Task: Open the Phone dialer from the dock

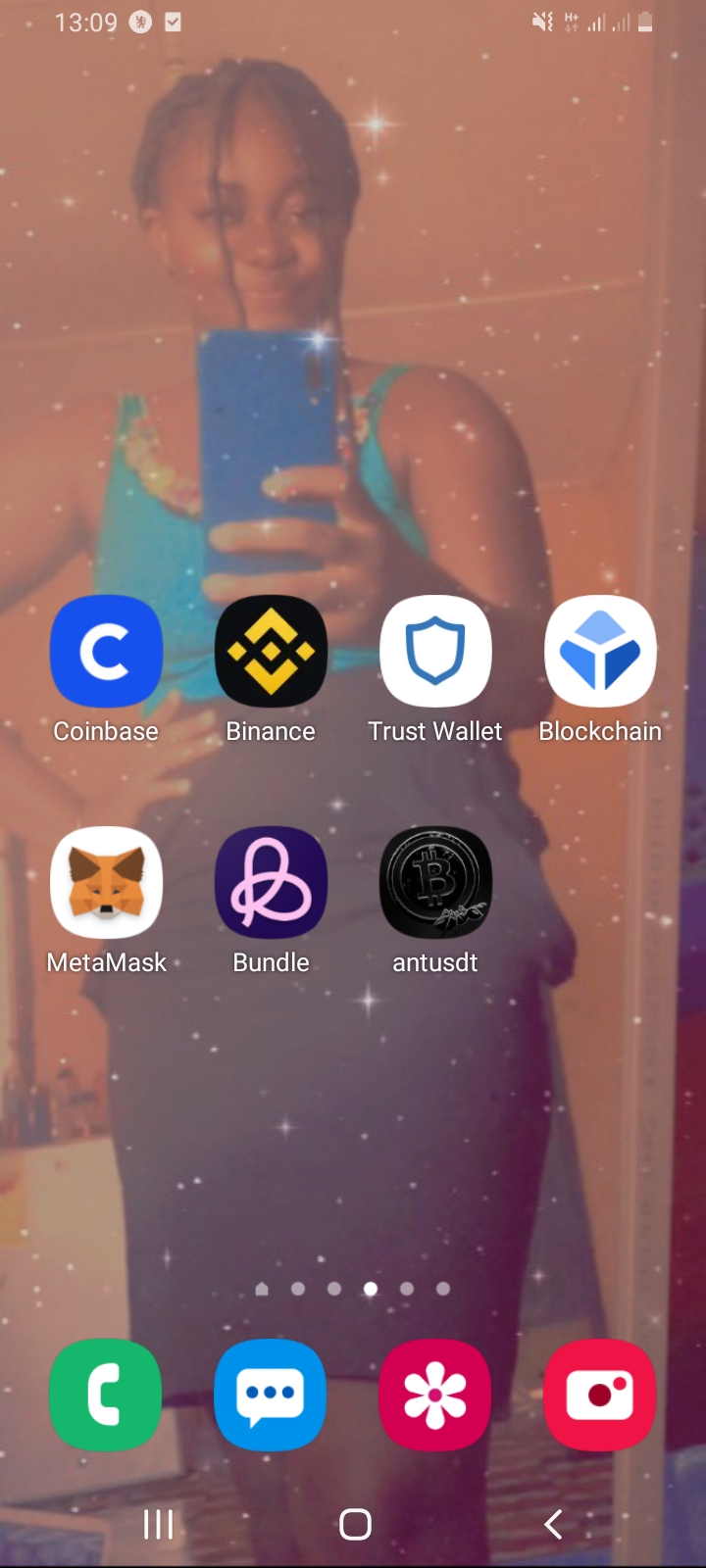Action: [106, 1394]
